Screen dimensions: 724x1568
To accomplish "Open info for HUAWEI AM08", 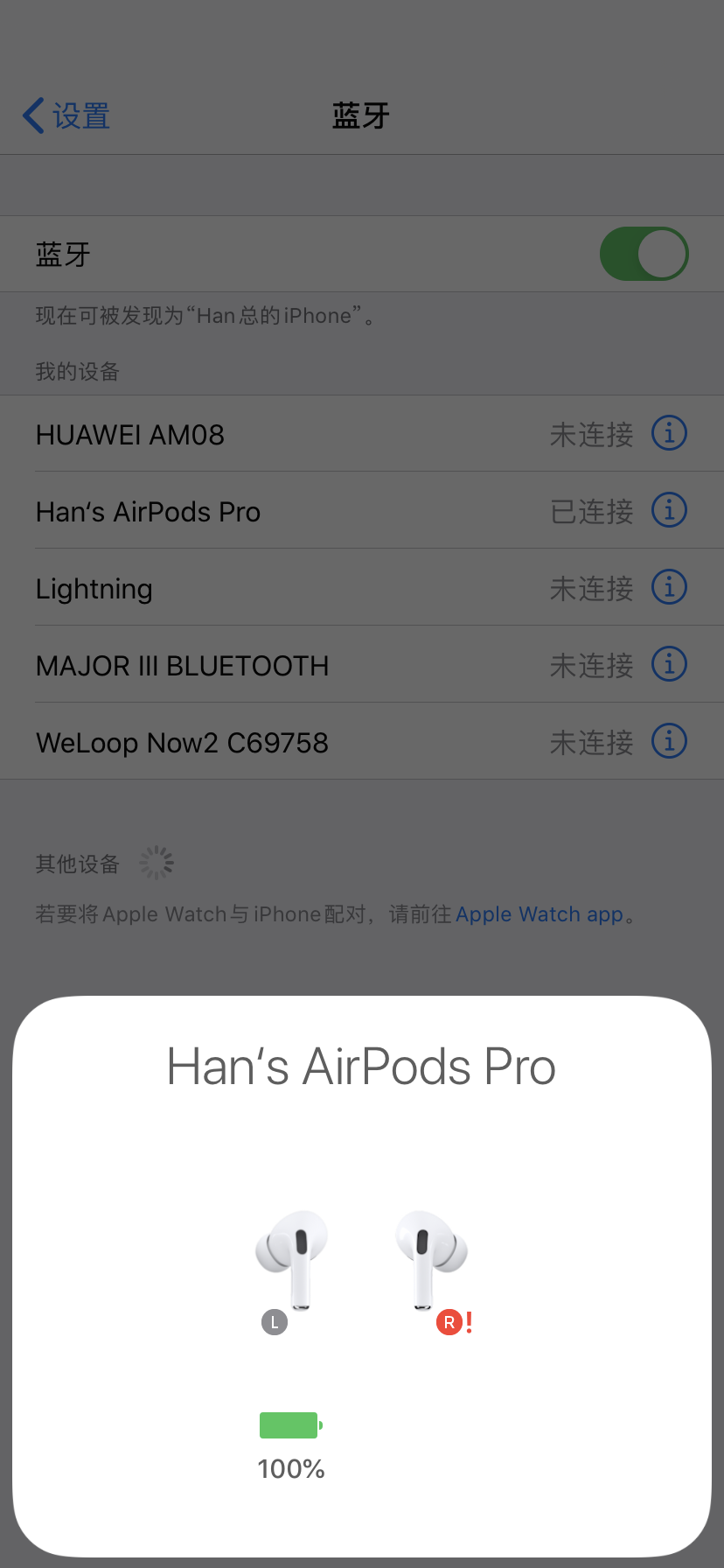I will (x=669, y=433).
